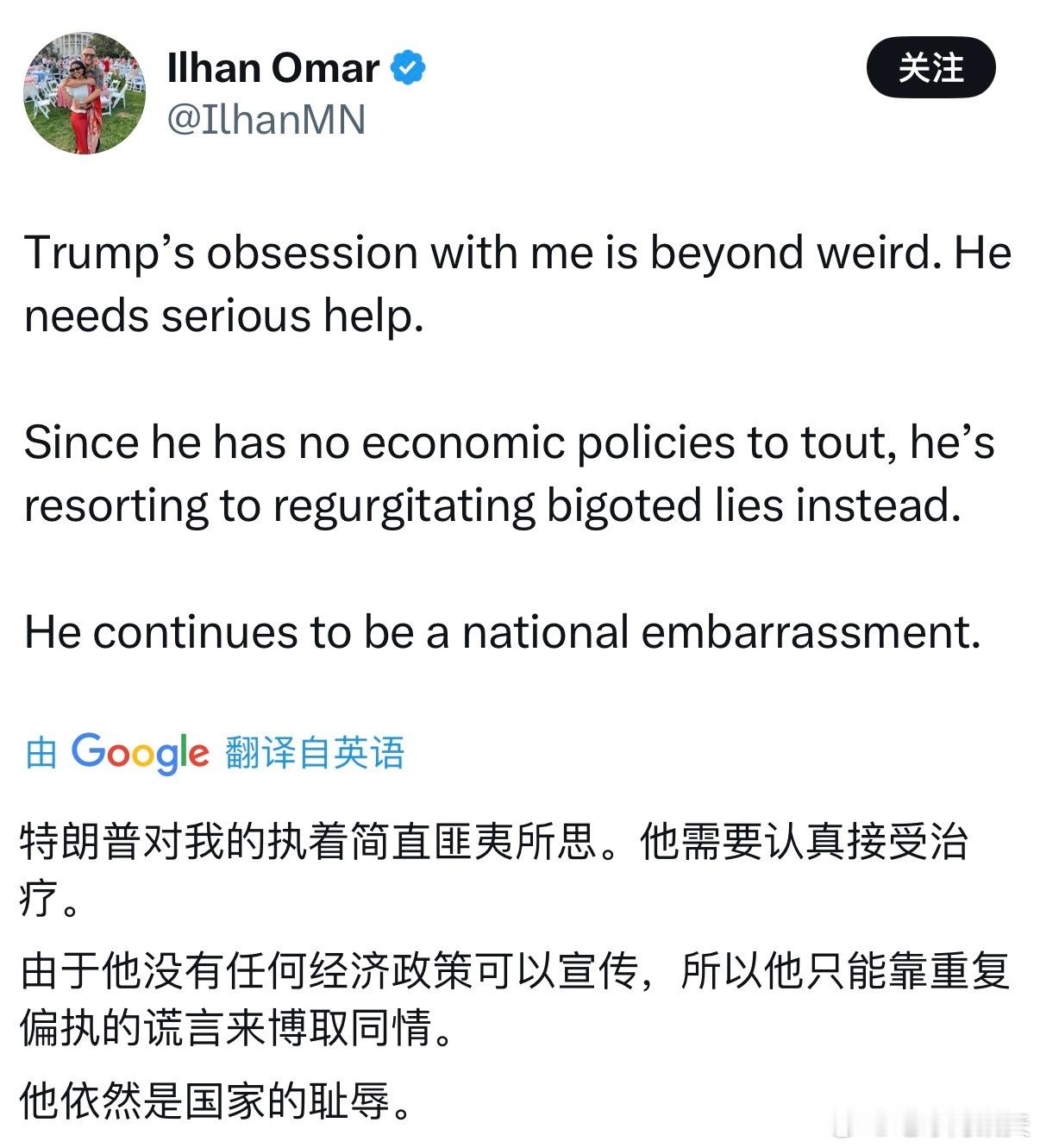
Task: Click the letter G in Google logo
Action: (x=88, y=752)
